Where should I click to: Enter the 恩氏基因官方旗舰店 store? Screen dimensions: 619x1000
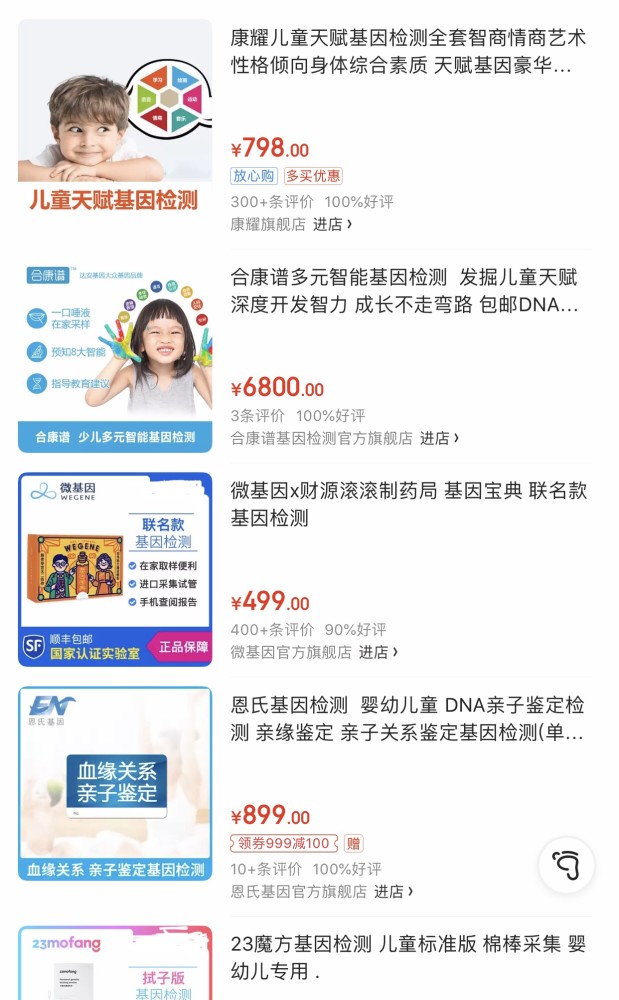(x=392, y=891)
